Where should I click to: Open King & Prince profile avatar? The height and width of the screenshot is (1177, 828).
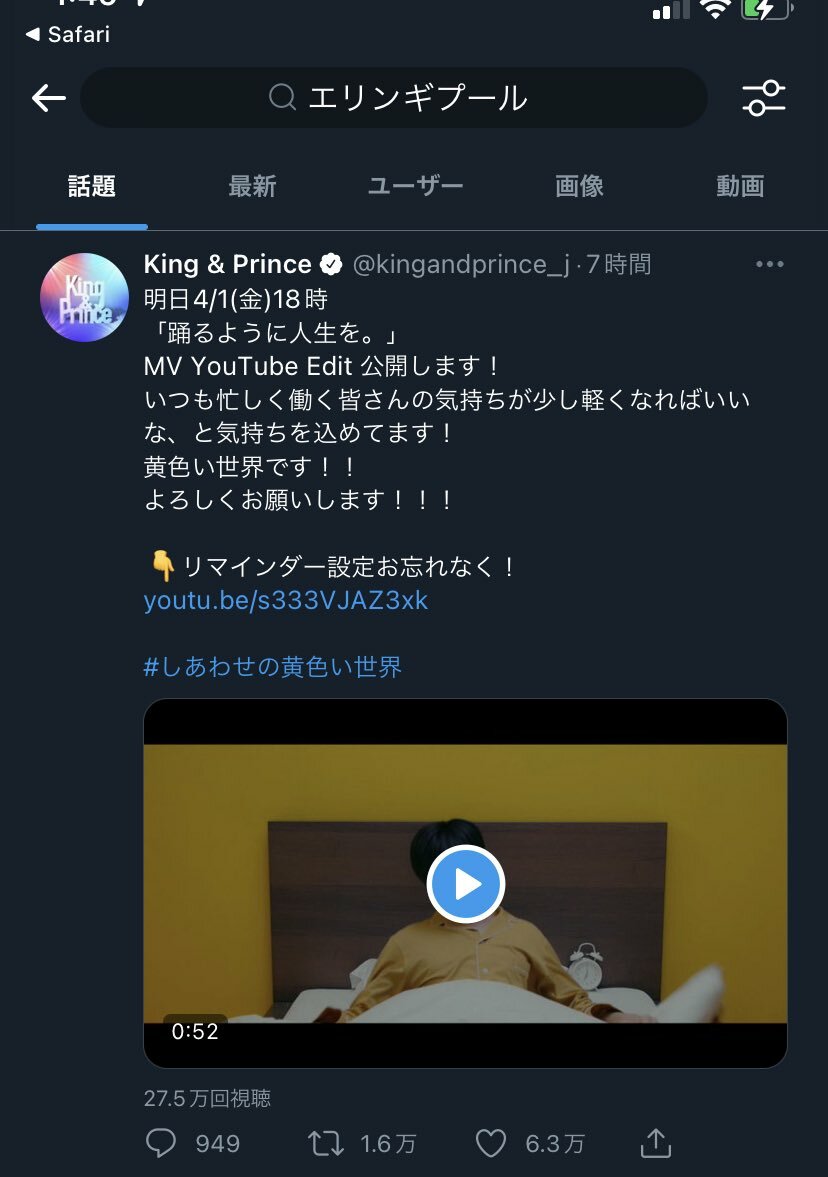coord(84,297)
